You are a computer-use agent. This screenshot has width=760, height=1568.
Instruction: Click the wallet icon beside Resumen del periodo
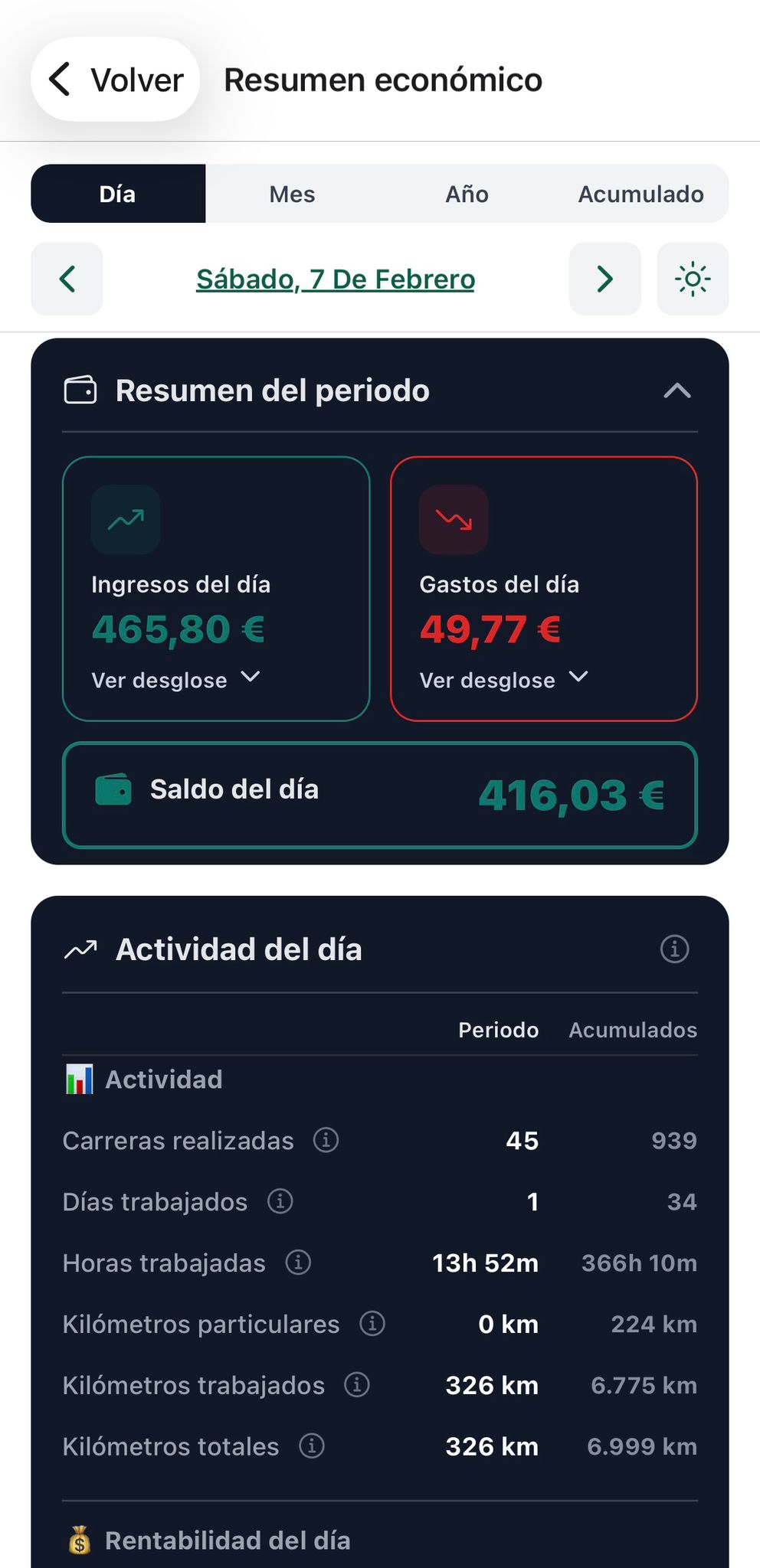[83, 390]
